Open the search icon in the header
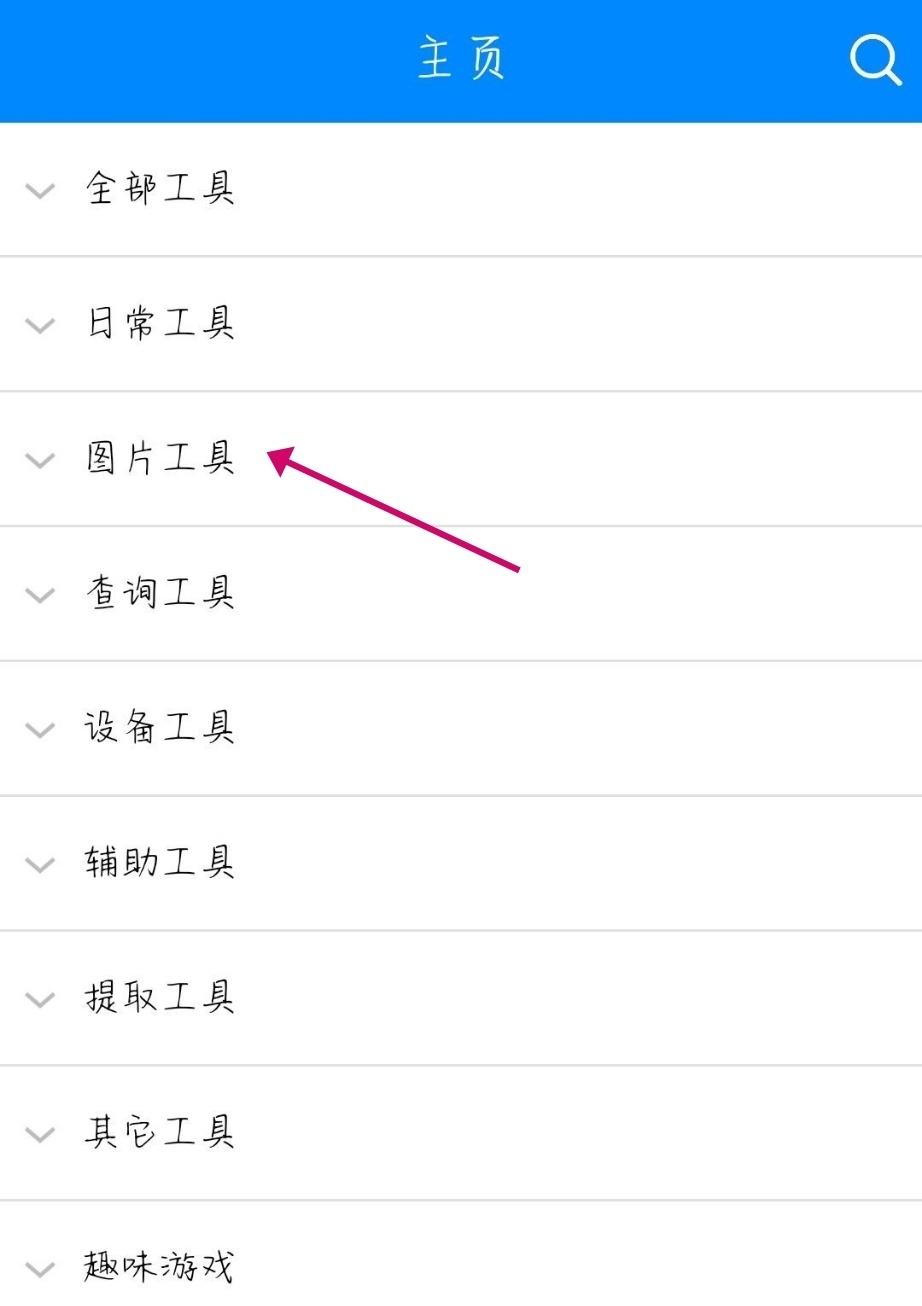 click(x=875, y=61)
